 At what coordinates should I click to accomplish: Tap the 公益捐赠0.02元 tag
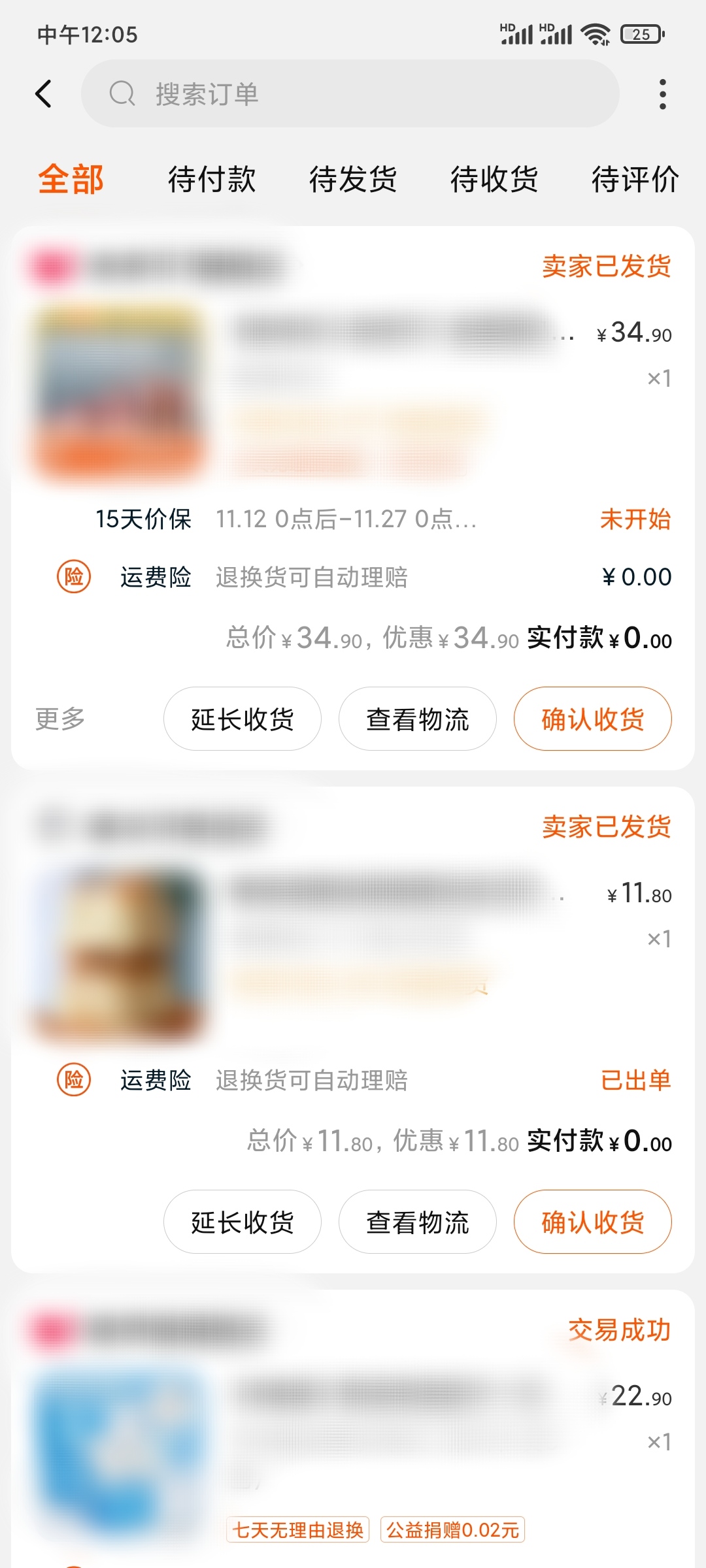450,1530
